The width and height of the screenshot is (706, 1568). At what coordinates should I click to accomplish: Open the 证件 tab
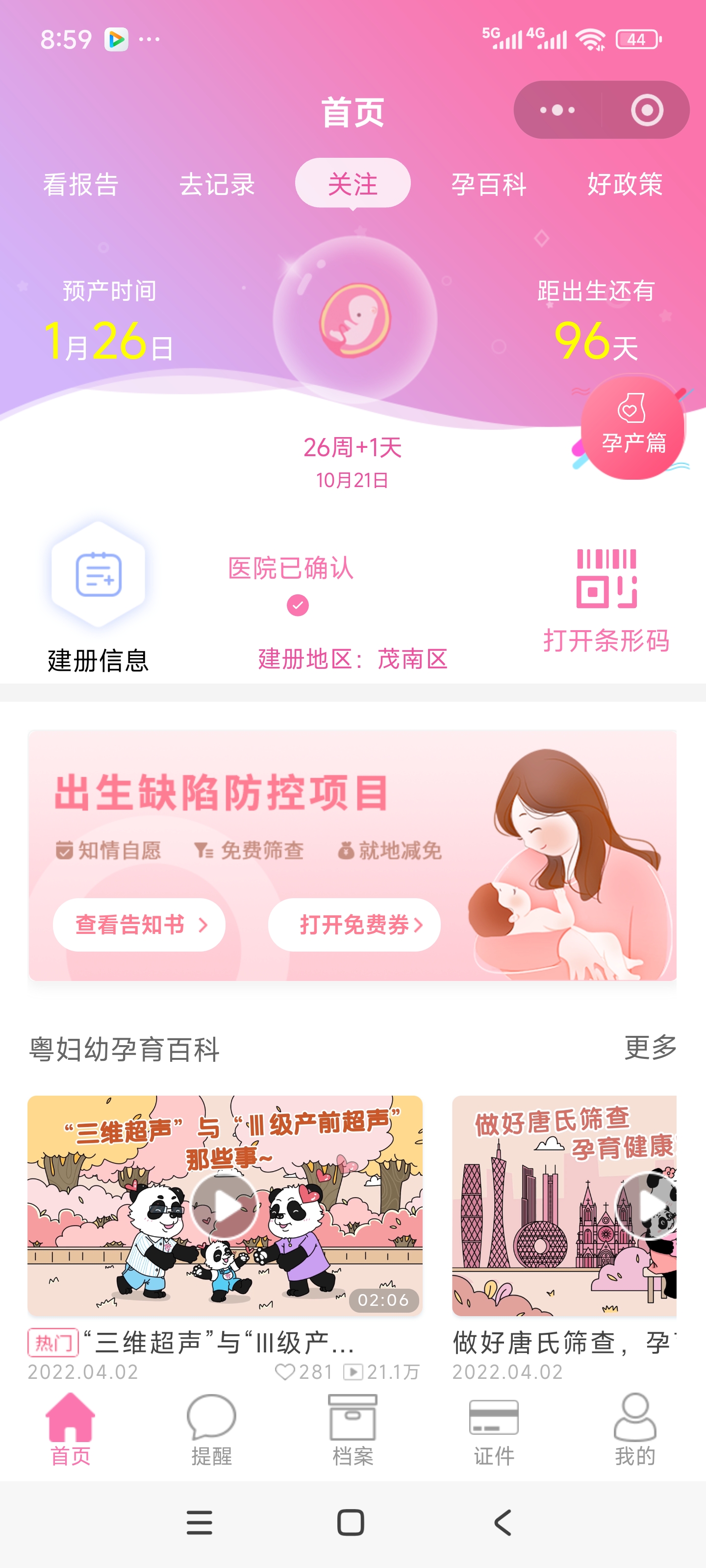coord(493,1429)
